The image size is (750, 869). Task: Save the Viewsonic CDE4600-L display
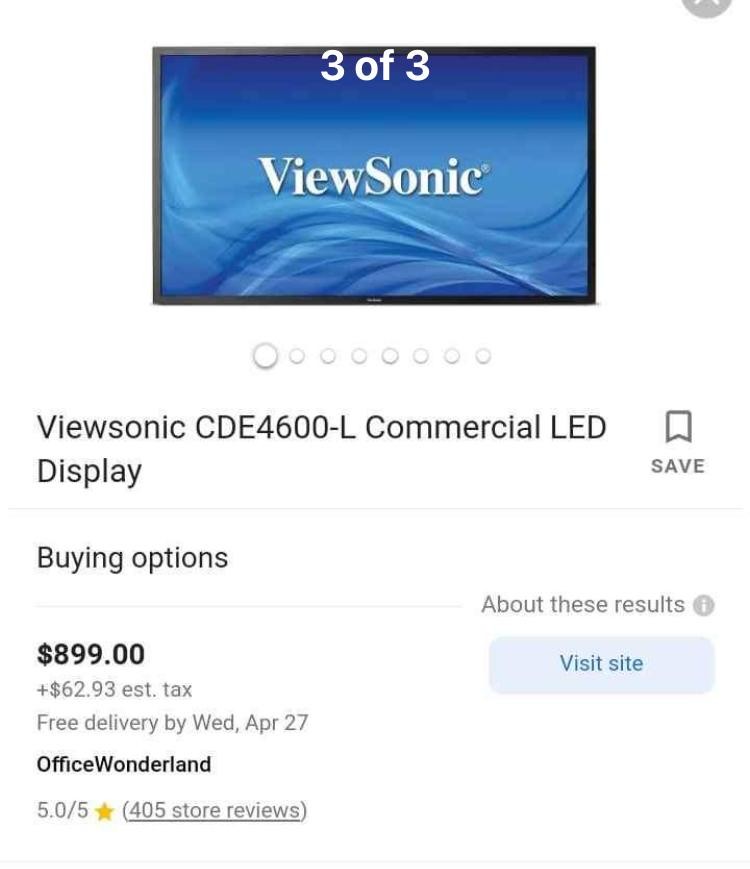[x=678, y=441]
